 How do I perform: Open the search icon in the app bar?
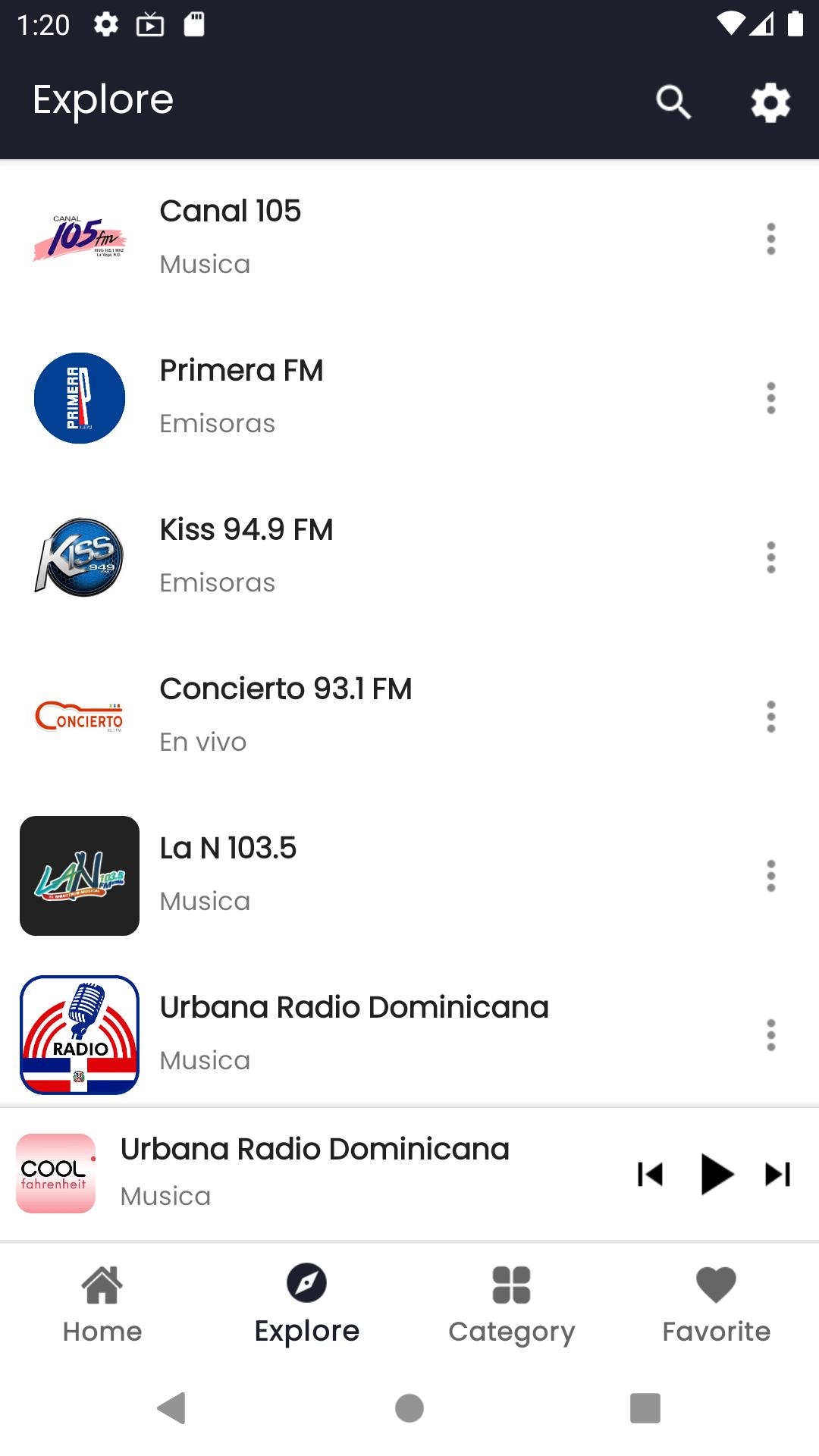coord(673,102)
